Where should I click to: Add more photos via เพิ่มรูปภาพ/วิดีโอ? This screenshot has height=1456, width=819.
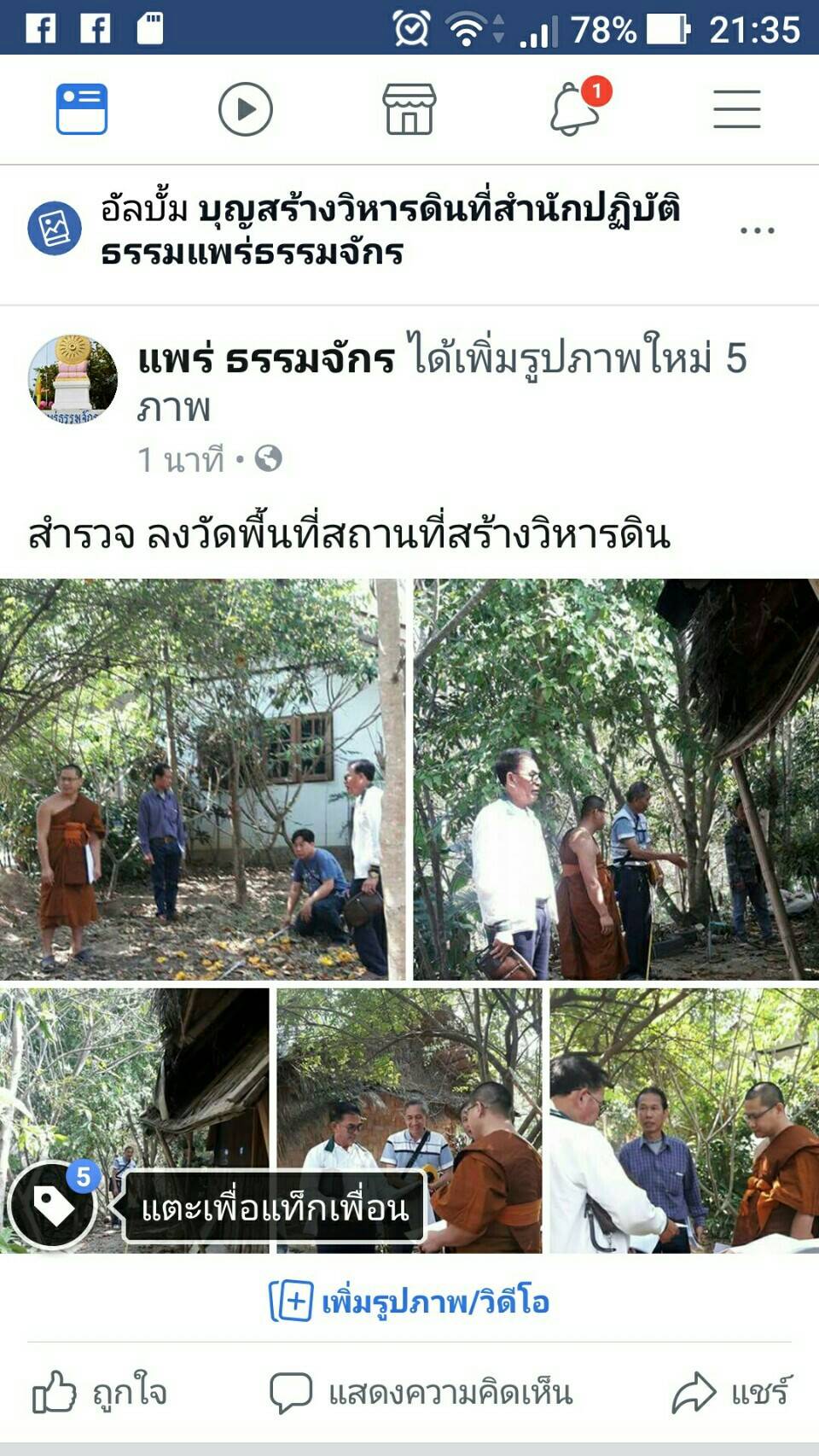point(409,1302)
